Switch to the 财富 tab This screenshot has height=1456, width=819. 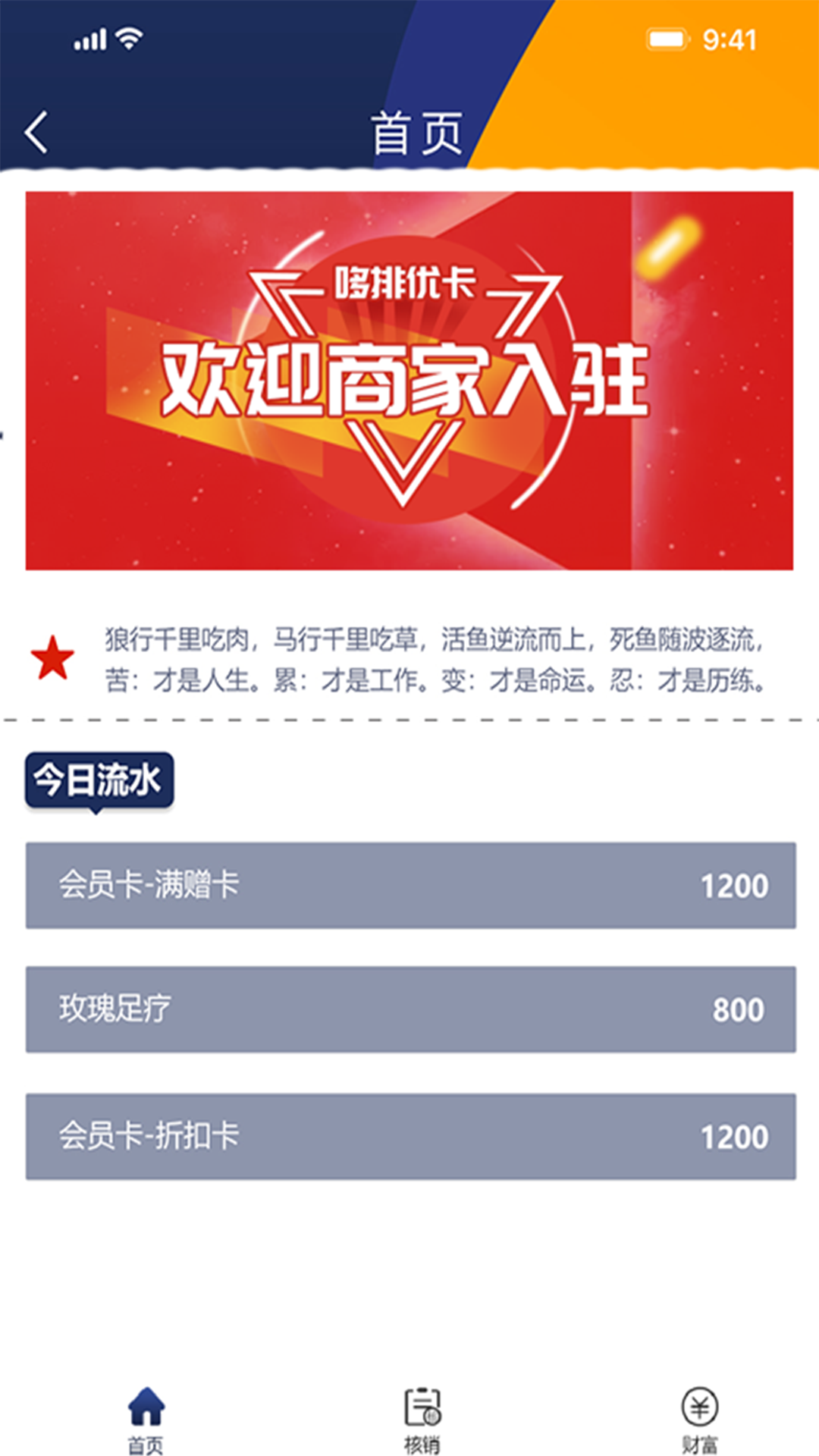[x=699, y=1420]
